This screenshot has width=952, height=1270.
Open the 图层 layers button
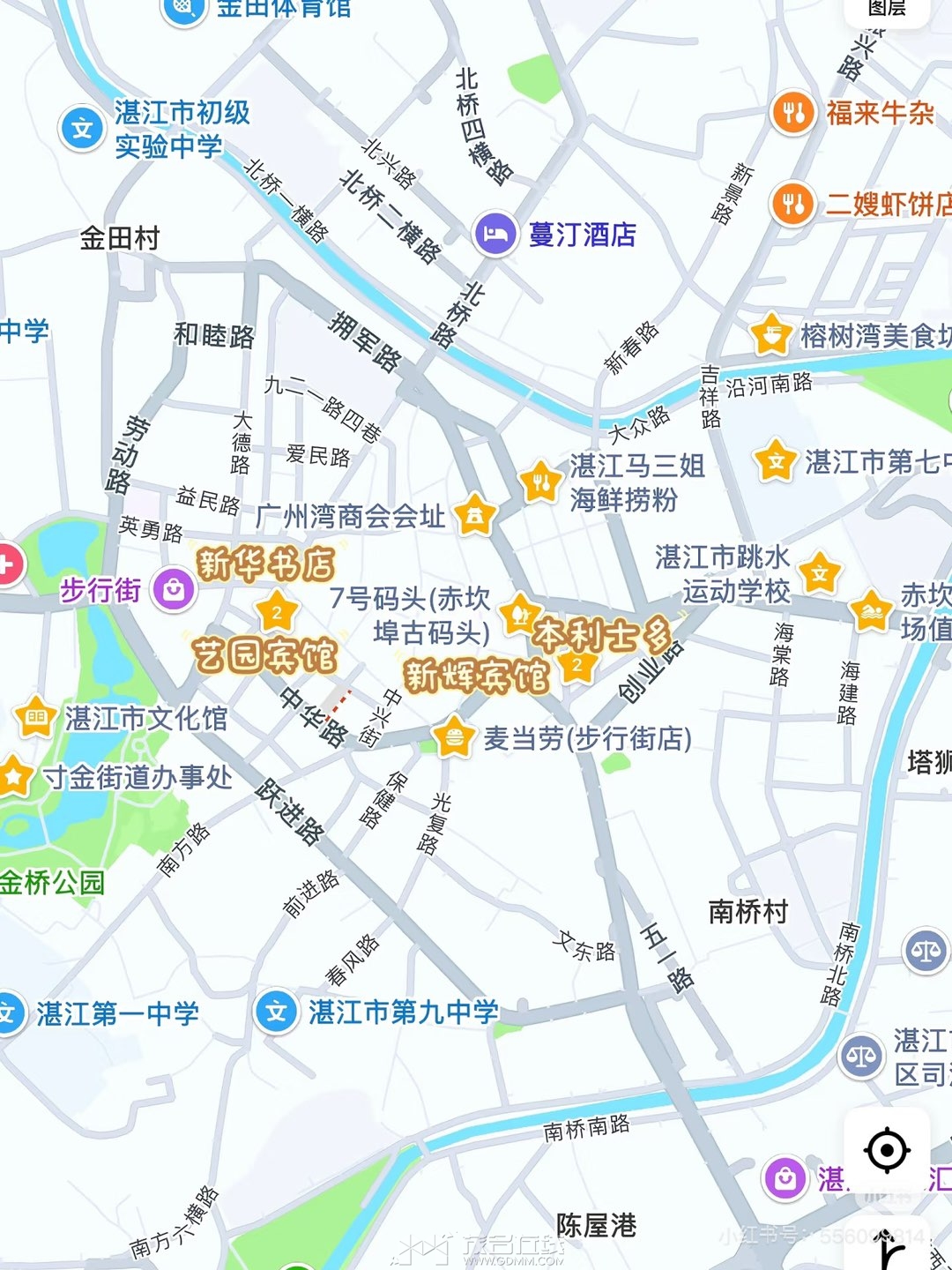[887, 9]
